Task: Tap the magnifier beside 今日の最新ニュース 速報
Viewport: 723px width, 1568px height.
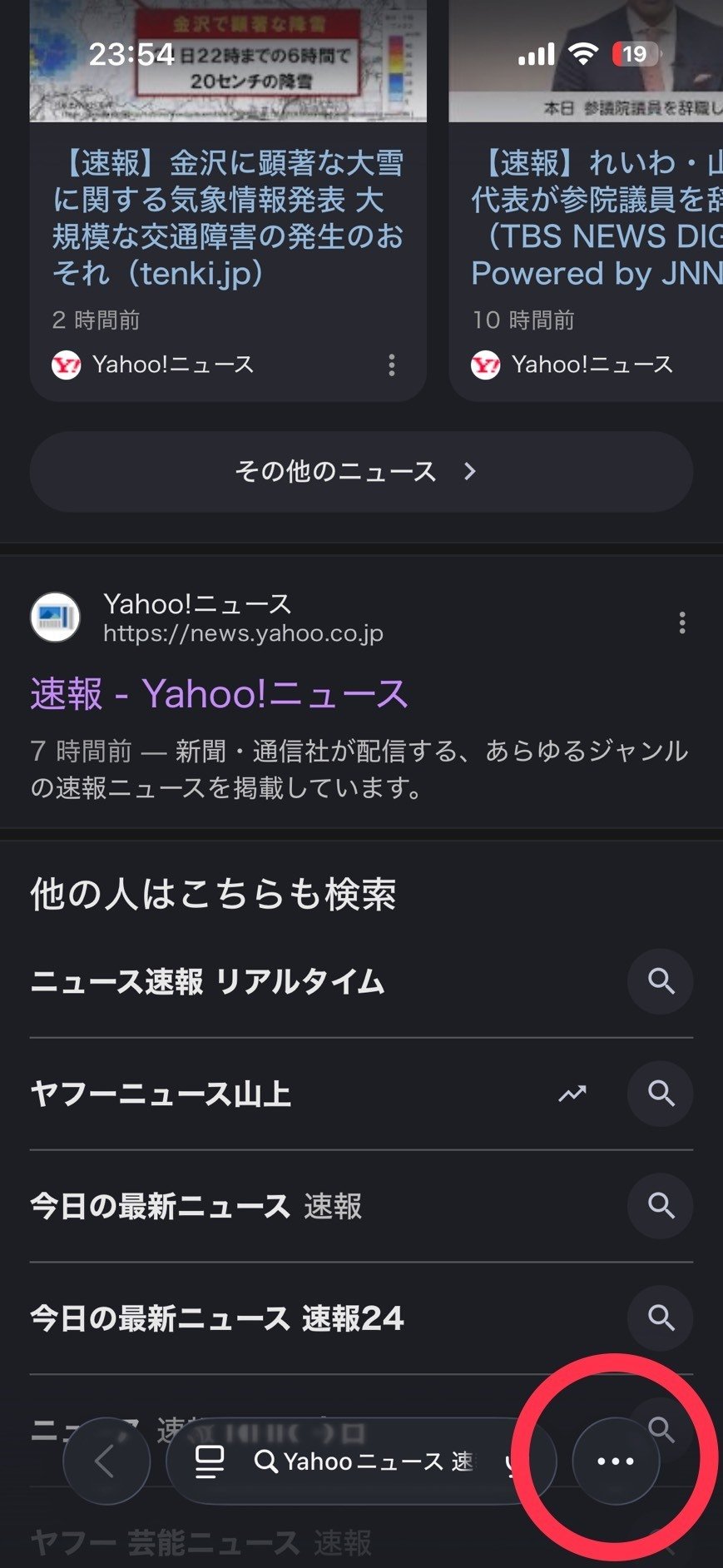Action: click(x=660, y=1207)
